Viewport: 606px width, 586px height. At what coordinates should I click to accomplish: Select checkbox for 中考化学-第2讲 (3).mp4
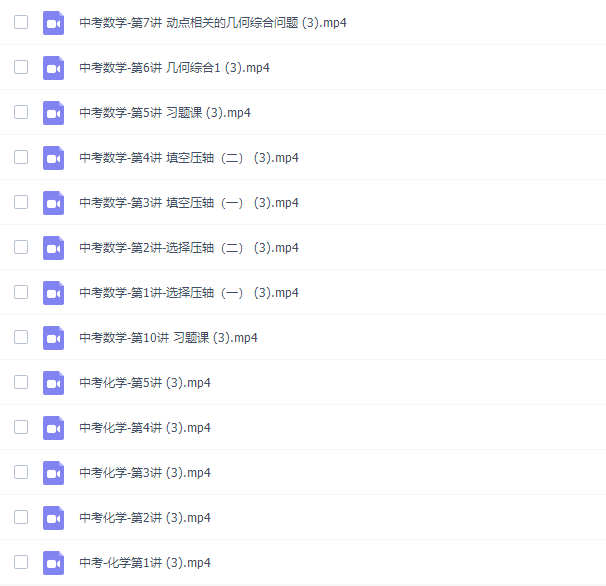coord(21,517)
